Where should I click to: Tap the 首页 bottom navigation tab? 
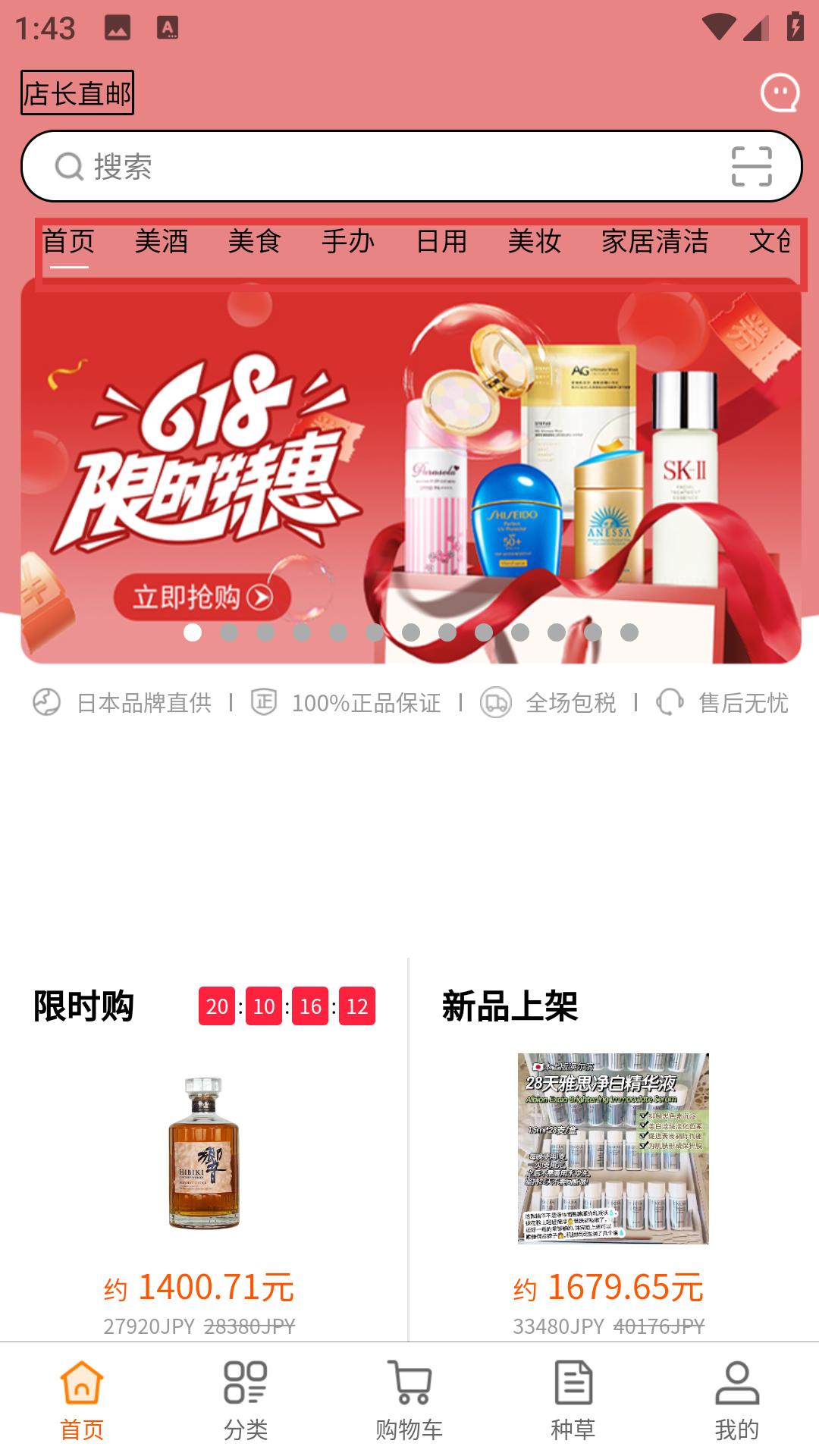(82, 1400)
